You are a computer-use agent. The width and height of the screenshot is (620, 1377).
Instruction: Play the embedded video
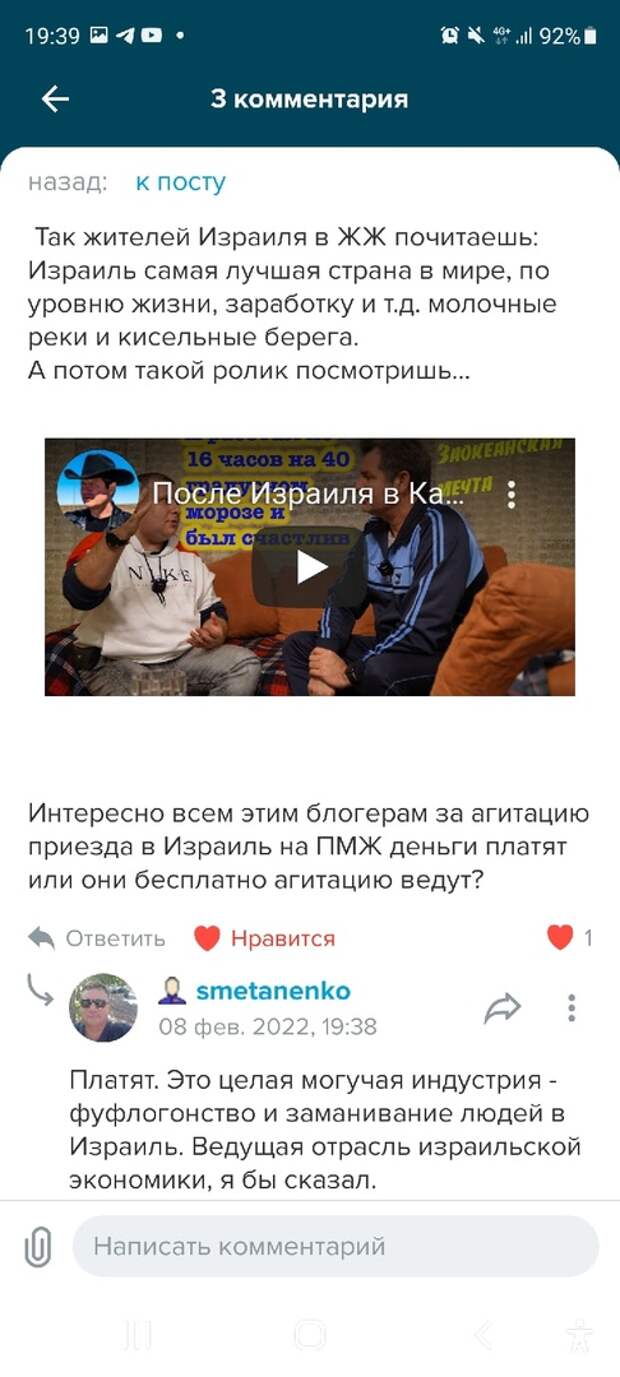(x=310, y=567)
